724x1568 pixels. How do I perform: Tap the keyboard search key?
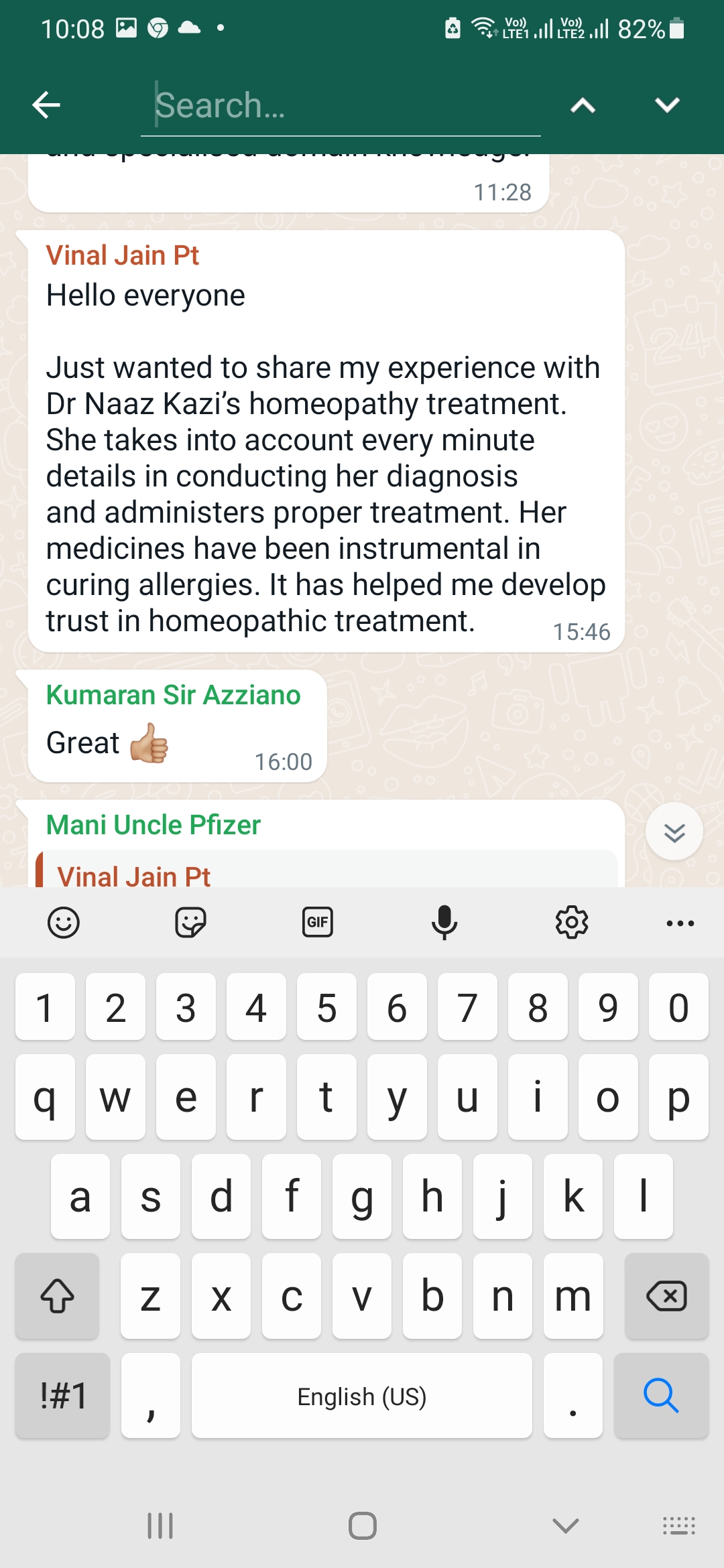(x=661, y=1396)
